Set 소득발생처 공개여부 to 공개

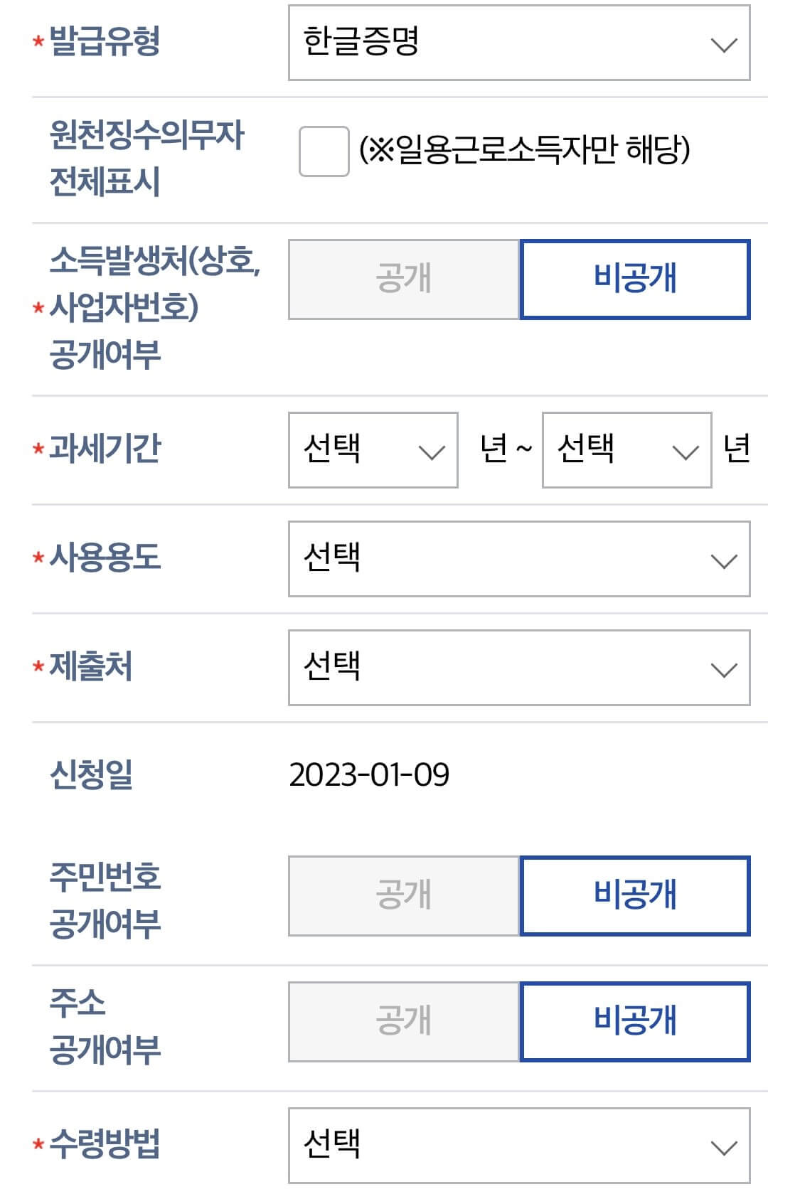[x=403, y=279]
